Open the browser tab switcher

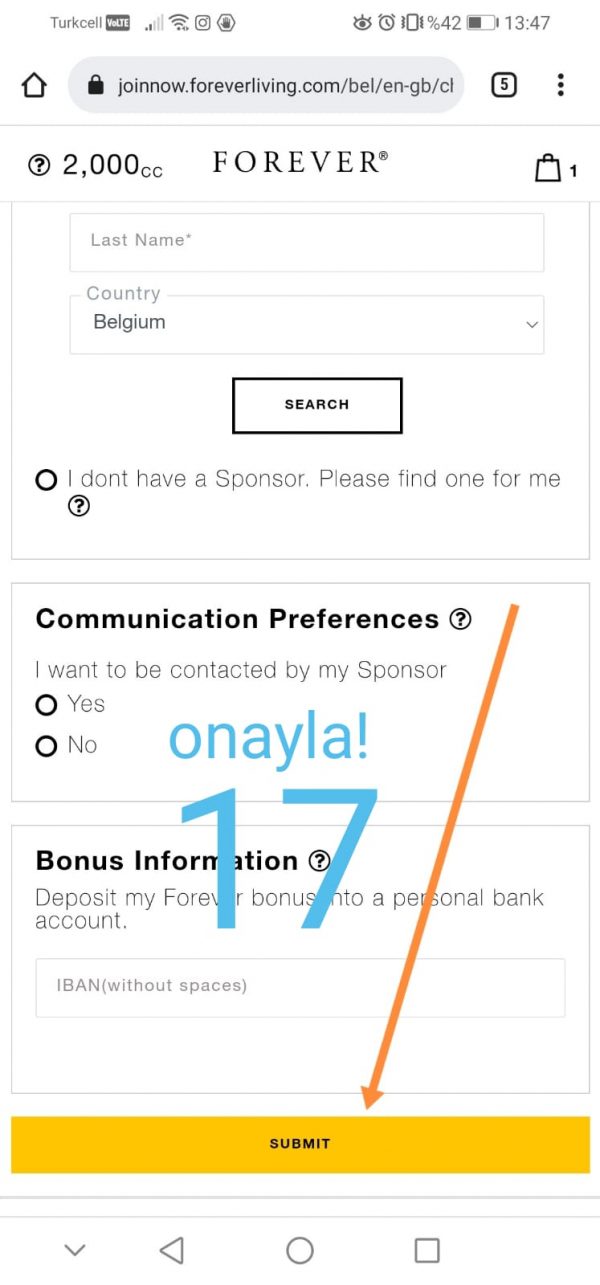504,86
